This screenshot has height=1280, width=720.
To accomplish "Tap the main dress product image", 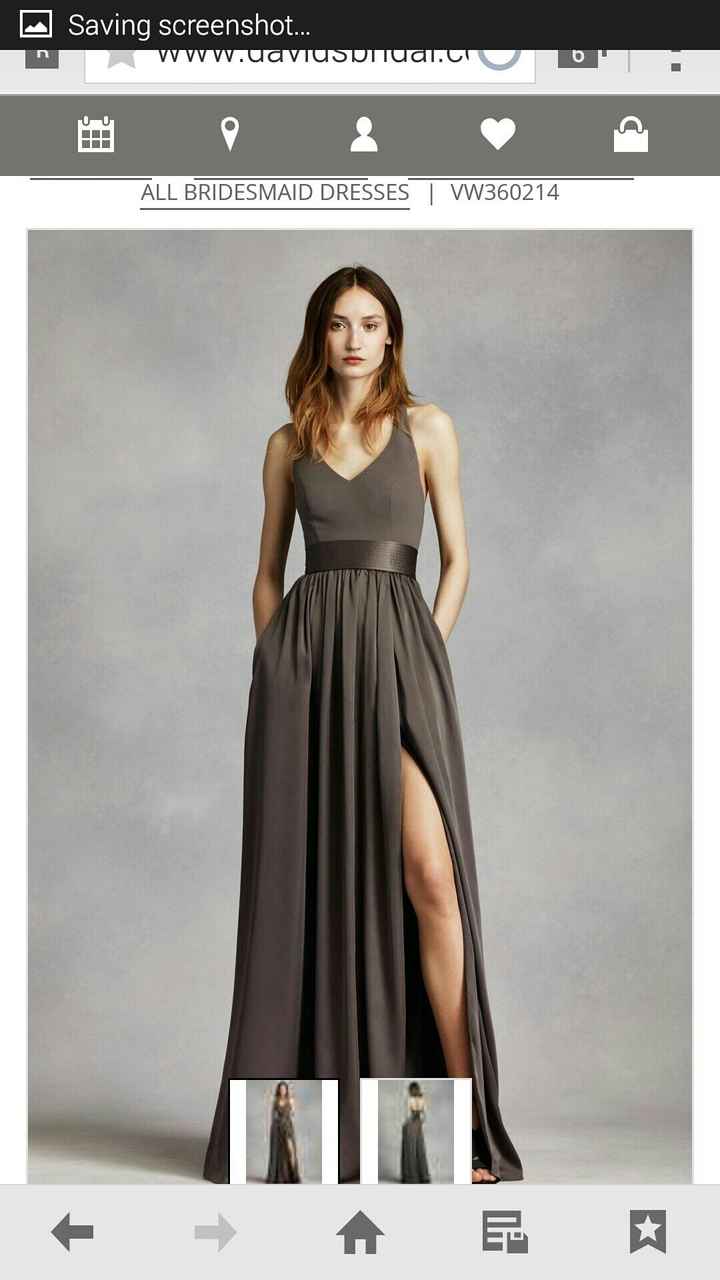I will pyautogui.click(x=360, y=650).
